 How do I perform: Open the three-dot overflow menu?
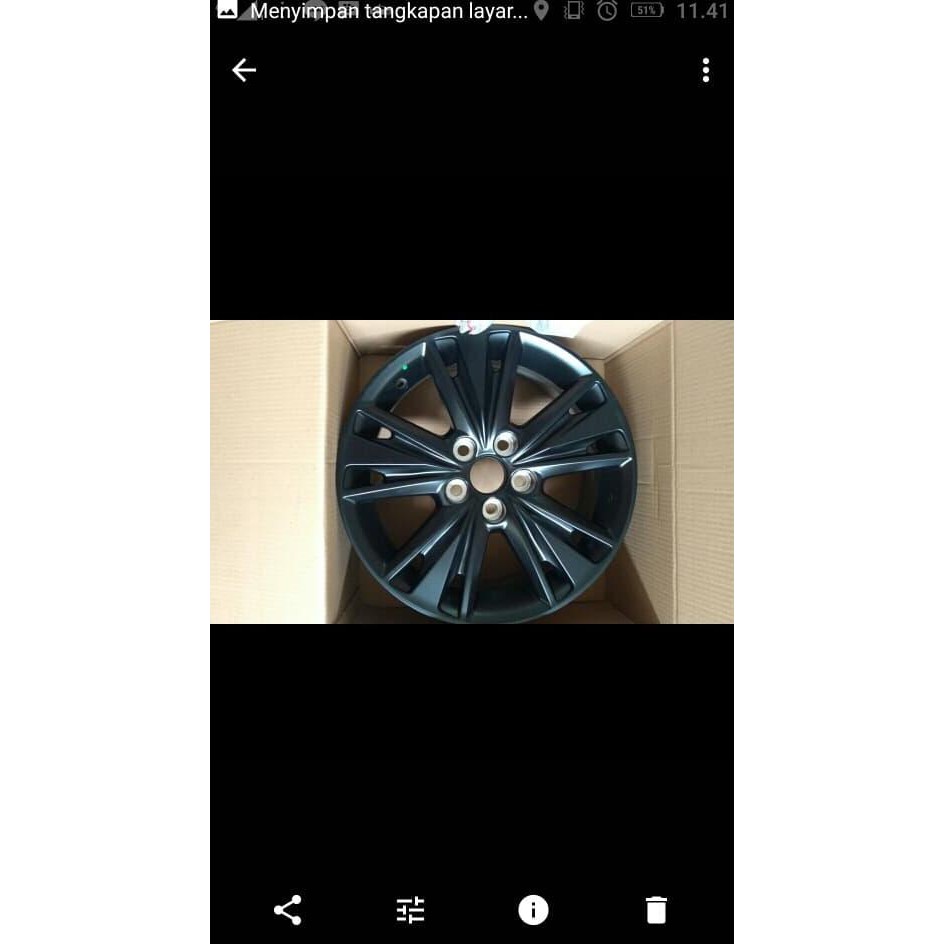pyautogui.click(x=706, y=70)
